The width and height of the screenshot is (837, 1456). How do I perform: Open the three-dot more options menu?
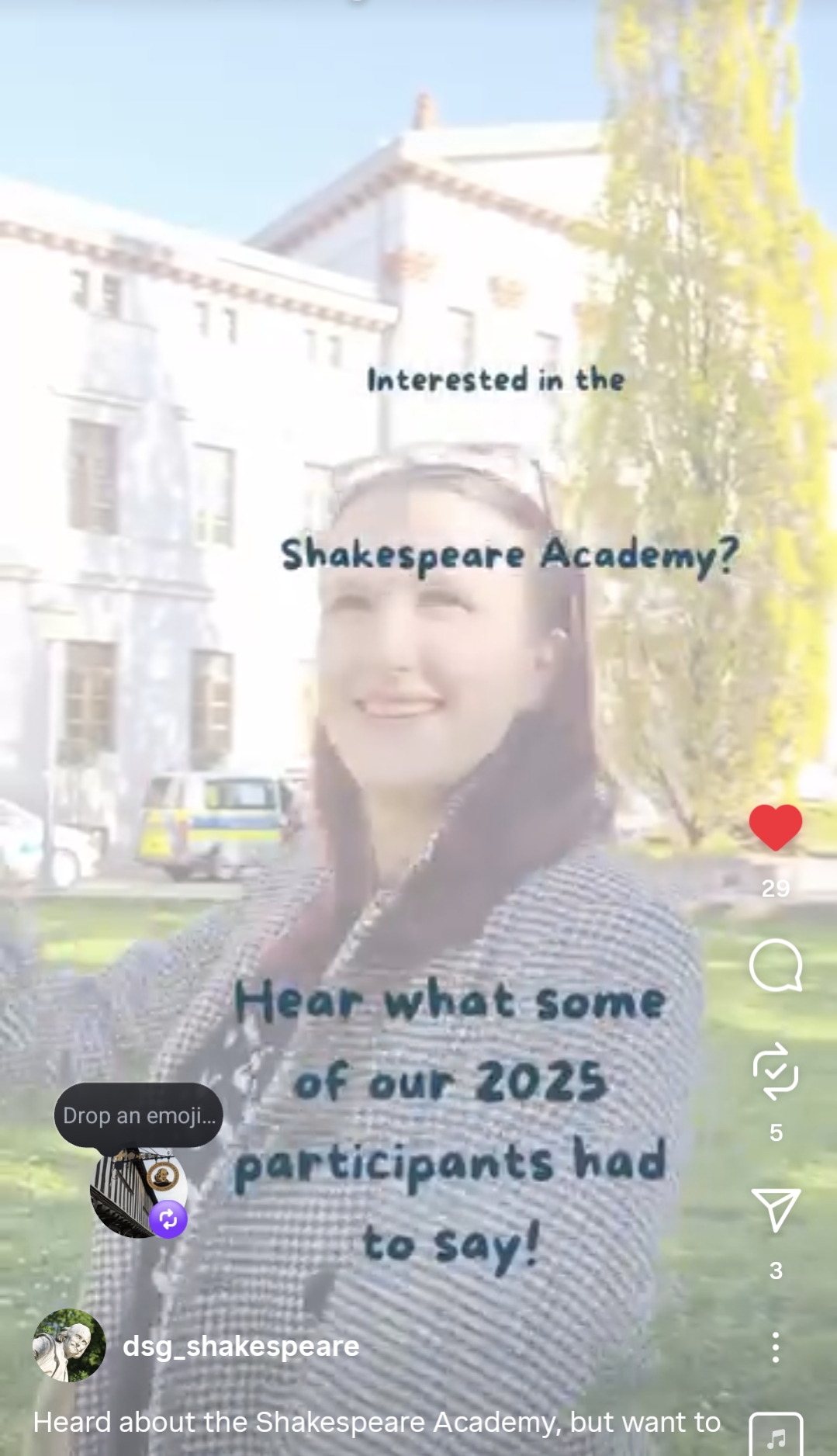pyautogui.click(x=775, y=1347)
